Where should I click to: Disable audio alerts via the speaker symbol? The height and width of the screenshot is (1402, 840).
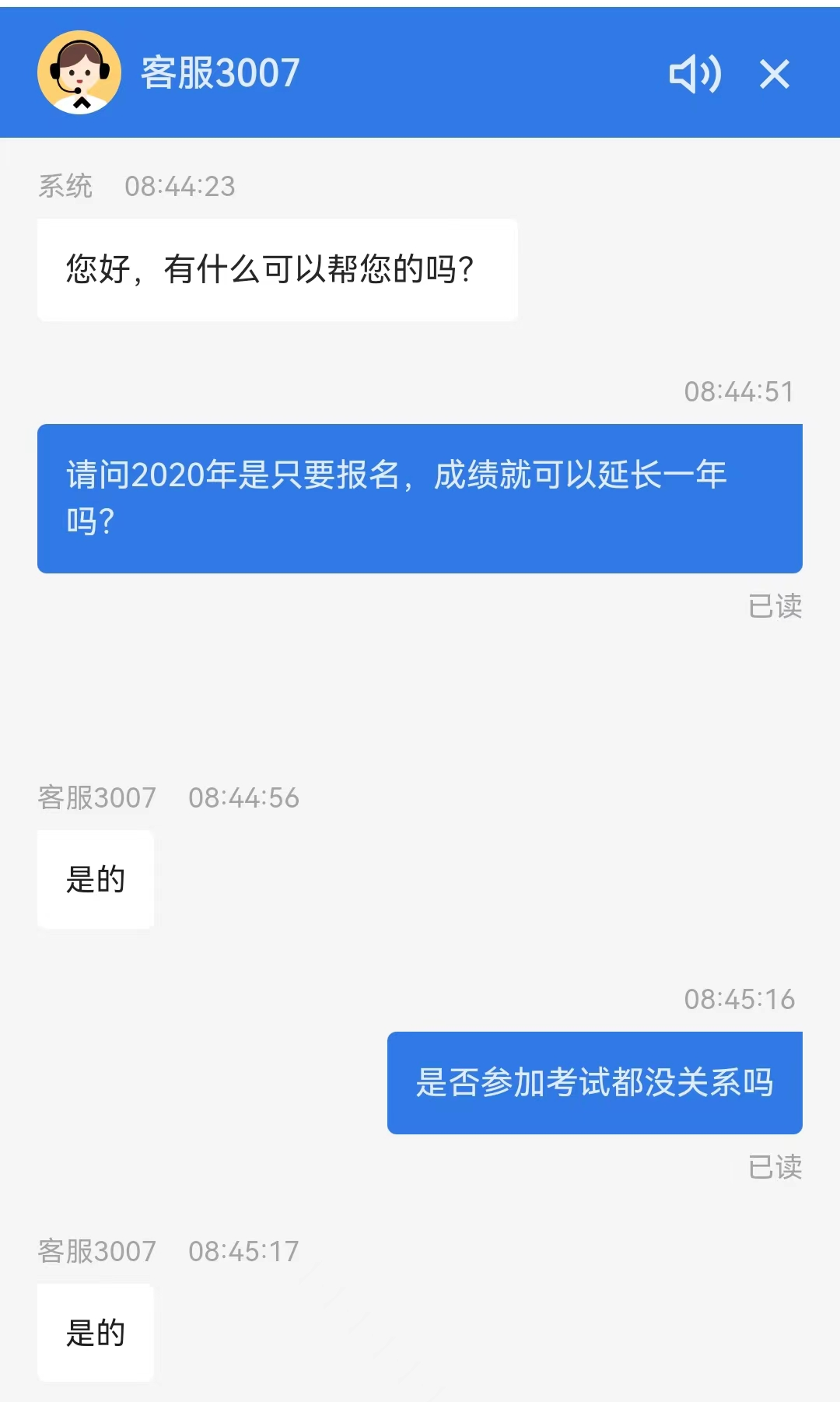(x=695, y=72)
